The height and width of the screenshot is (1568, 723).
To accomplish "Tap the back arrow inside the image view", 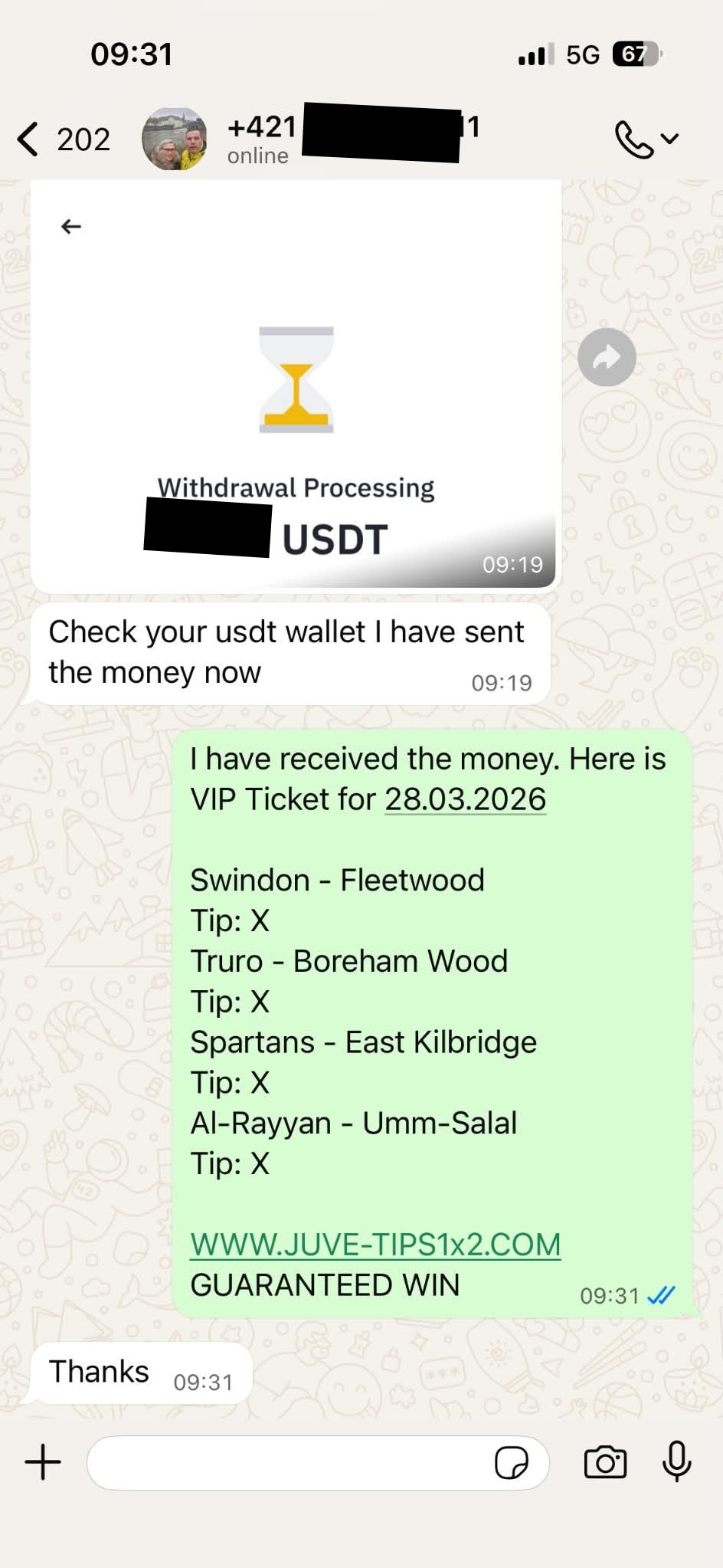I will [x=71, y=226].
